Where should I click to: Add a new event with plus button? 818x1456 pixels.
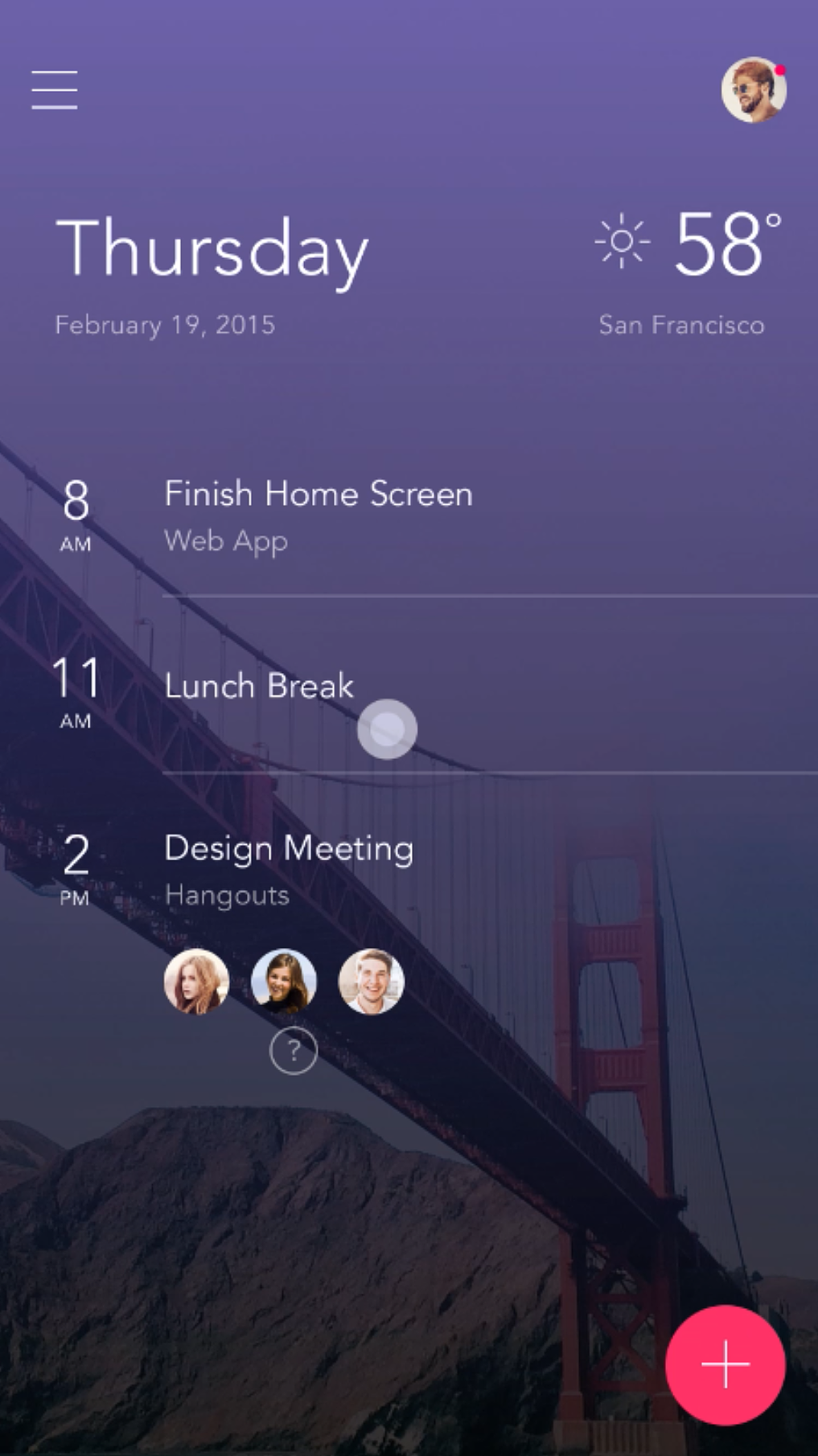coord(725,1364)
